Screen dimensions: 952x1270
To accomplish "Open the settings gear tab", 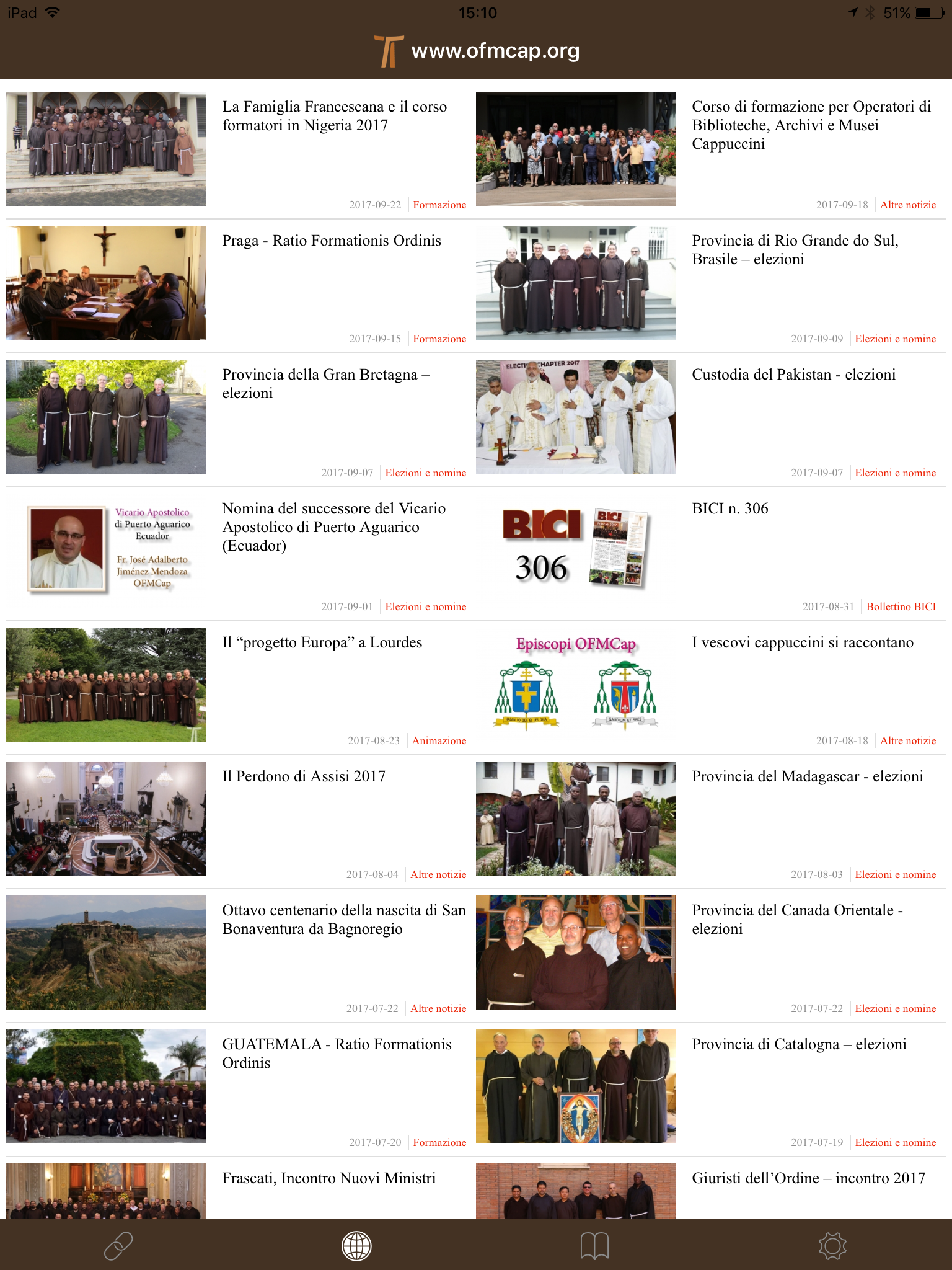I will (x=832, y=1246).
